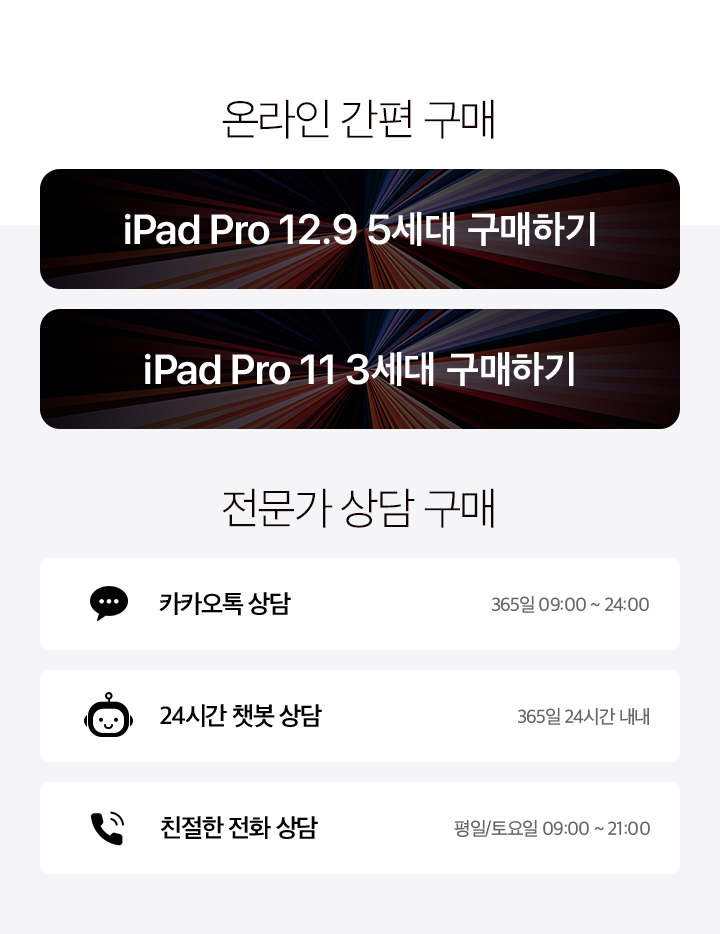Image resolution: width=720 pixels, height=934 pixels.
Task: Open 친절한 전화 상담 row
Action: (x=360, y=828)
